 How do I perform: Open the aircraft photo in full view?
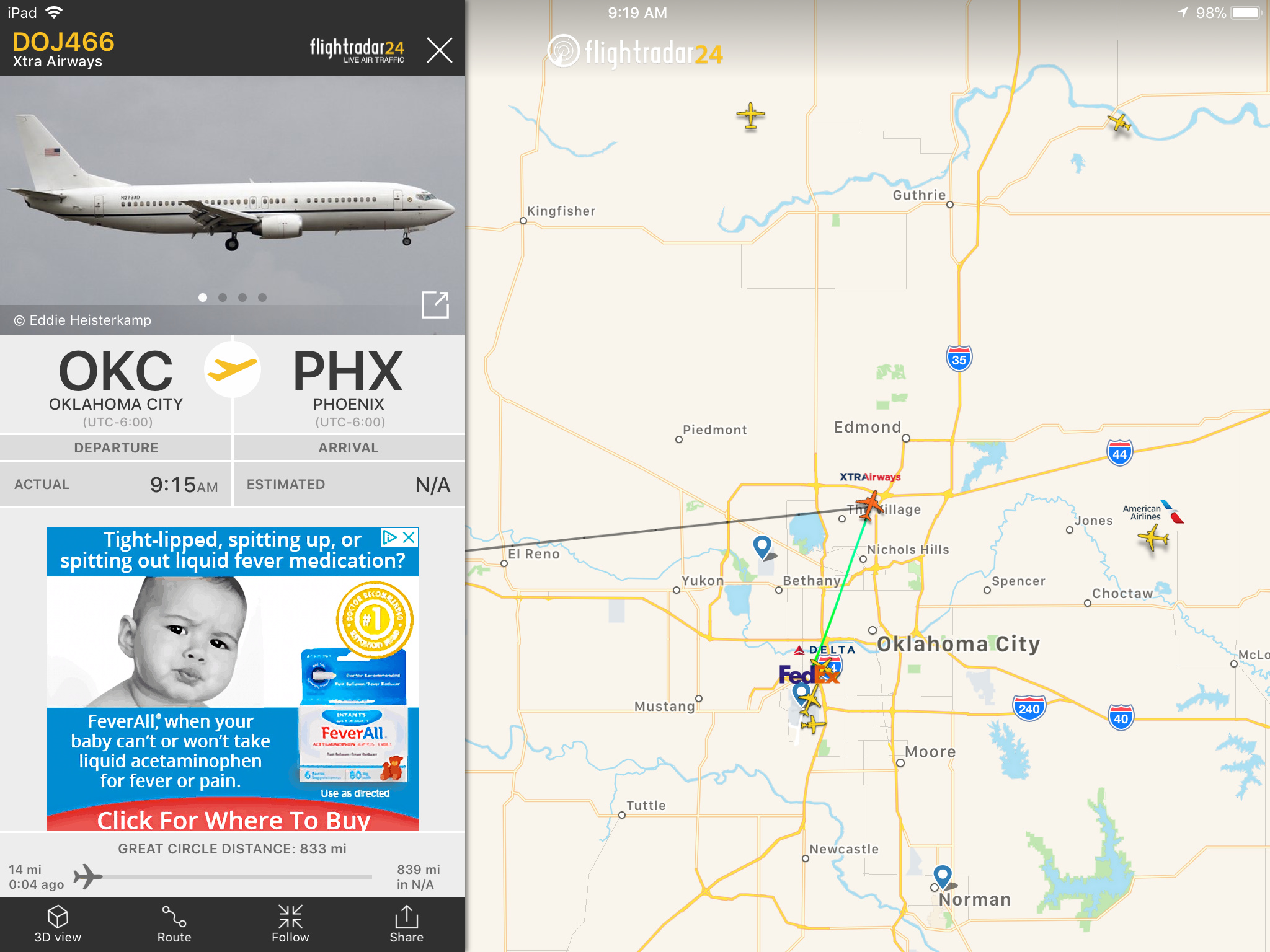435,304
